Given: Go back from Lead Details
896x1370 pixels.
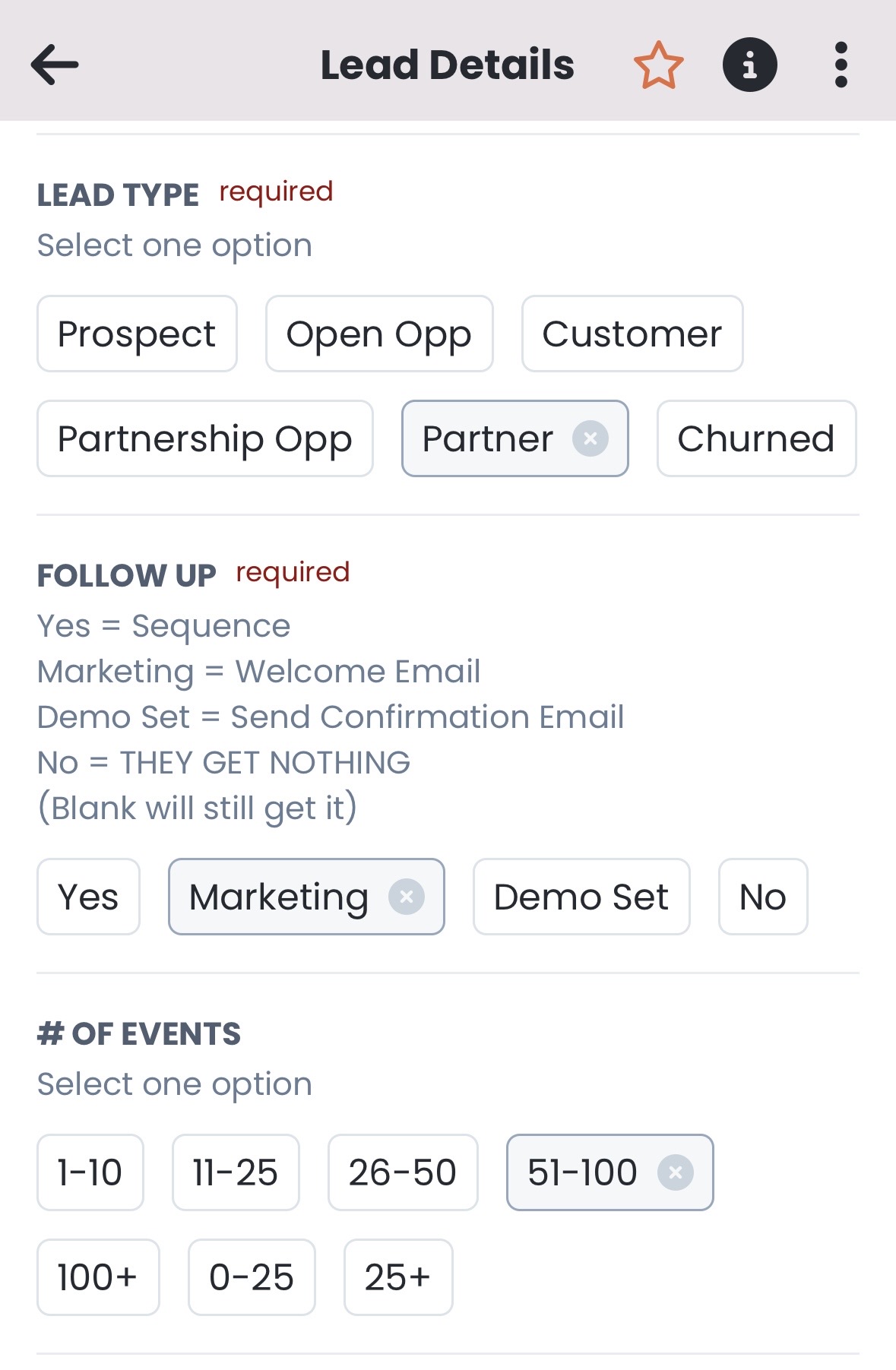Looking at the screenshot, I should tap(55, 65).
